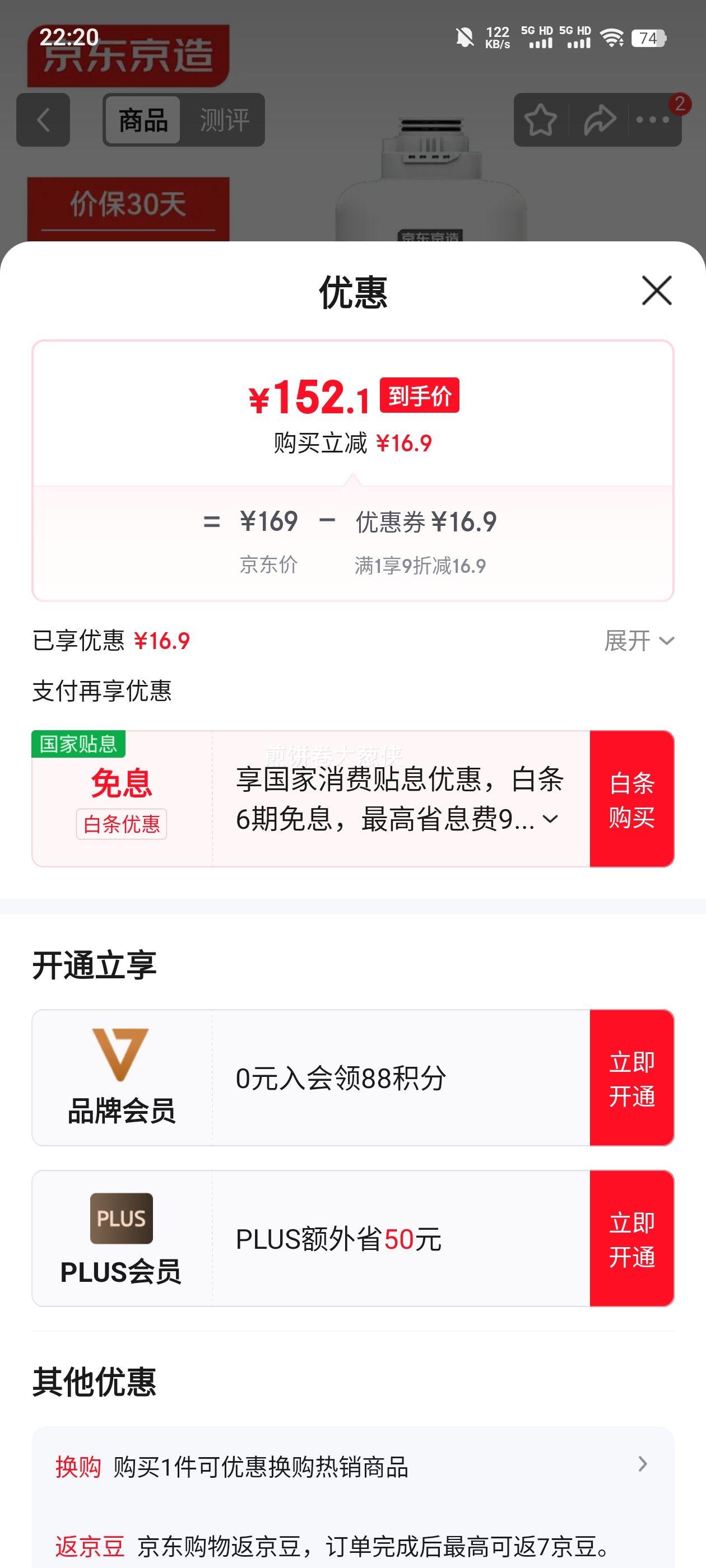Close the 优惠 discount sheet
706x1568 pixels.
click(657, 290)
